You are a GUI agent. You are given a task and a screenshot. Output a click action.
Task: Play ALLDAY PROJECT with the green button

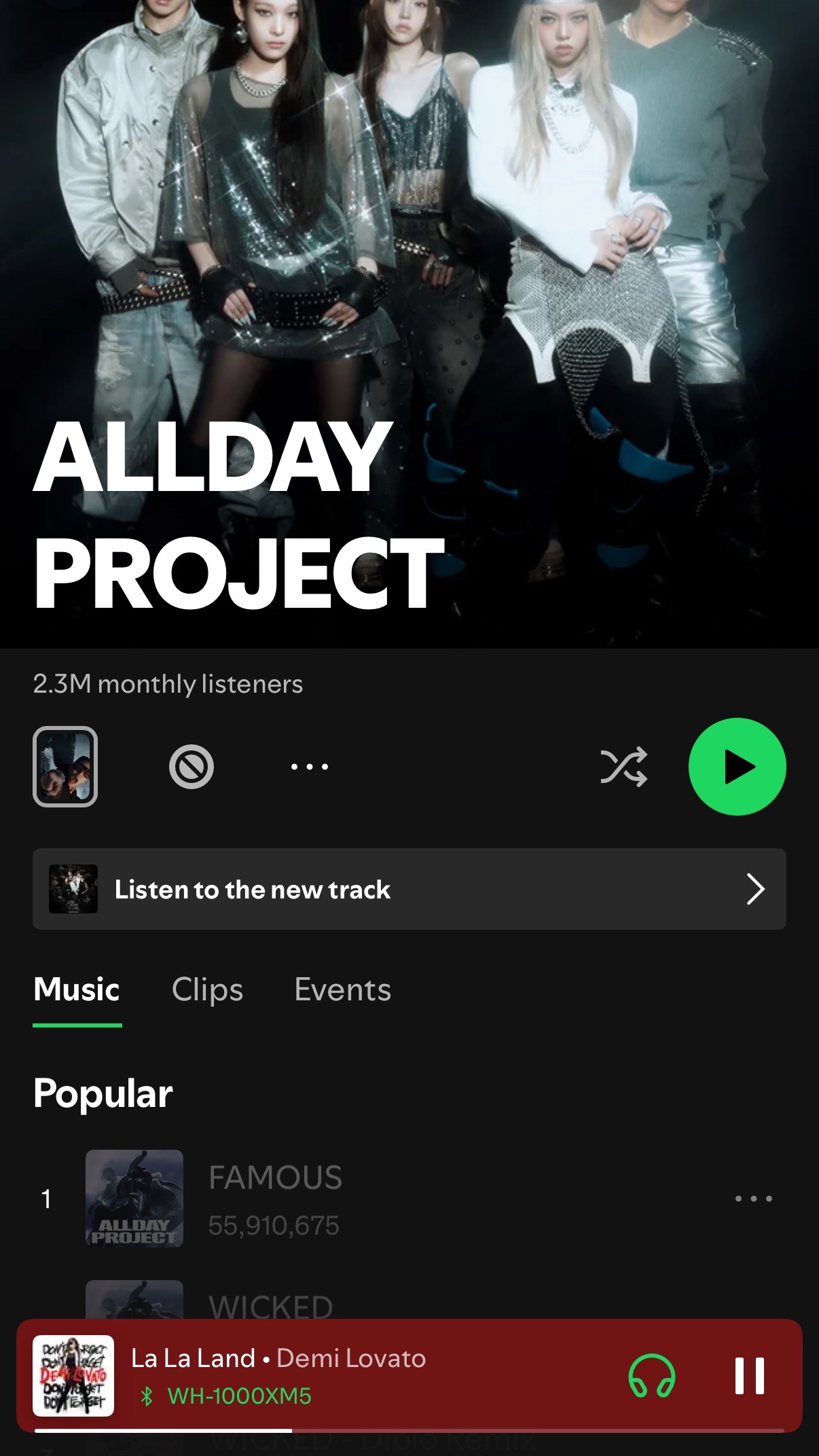coord(737,767)
